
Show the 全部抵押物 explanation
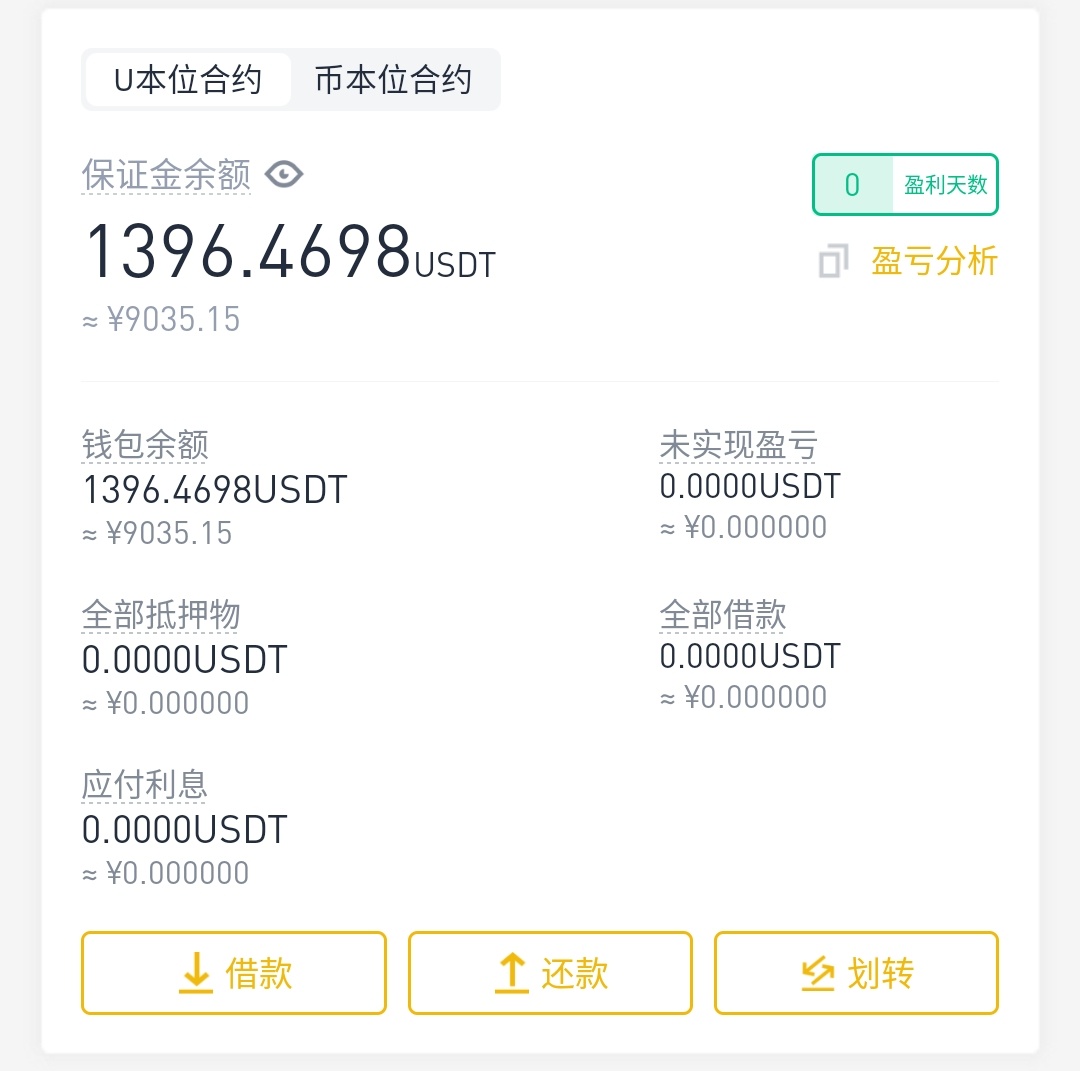click(161, 615)
